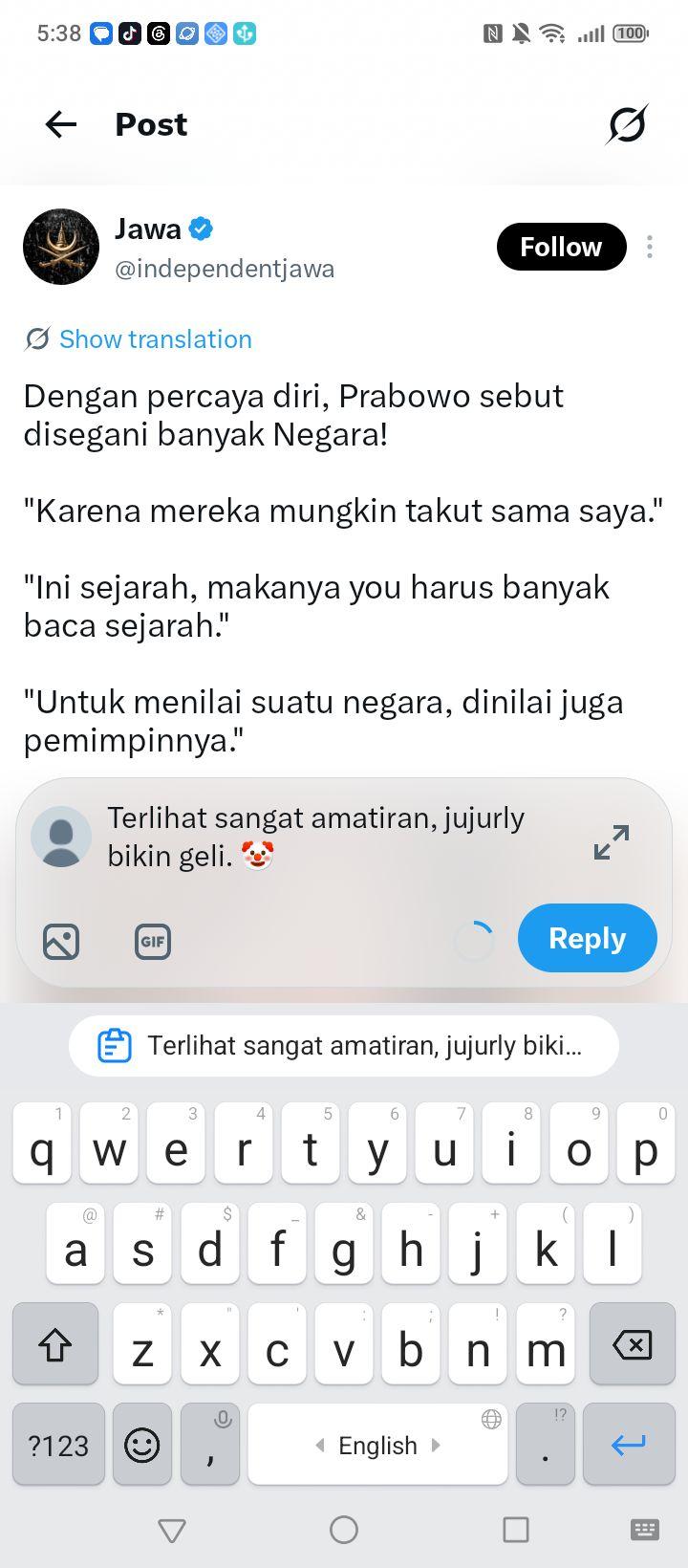Follow the Jawa account
This screenshot has width=688, height=1568.
pos(561,247)
